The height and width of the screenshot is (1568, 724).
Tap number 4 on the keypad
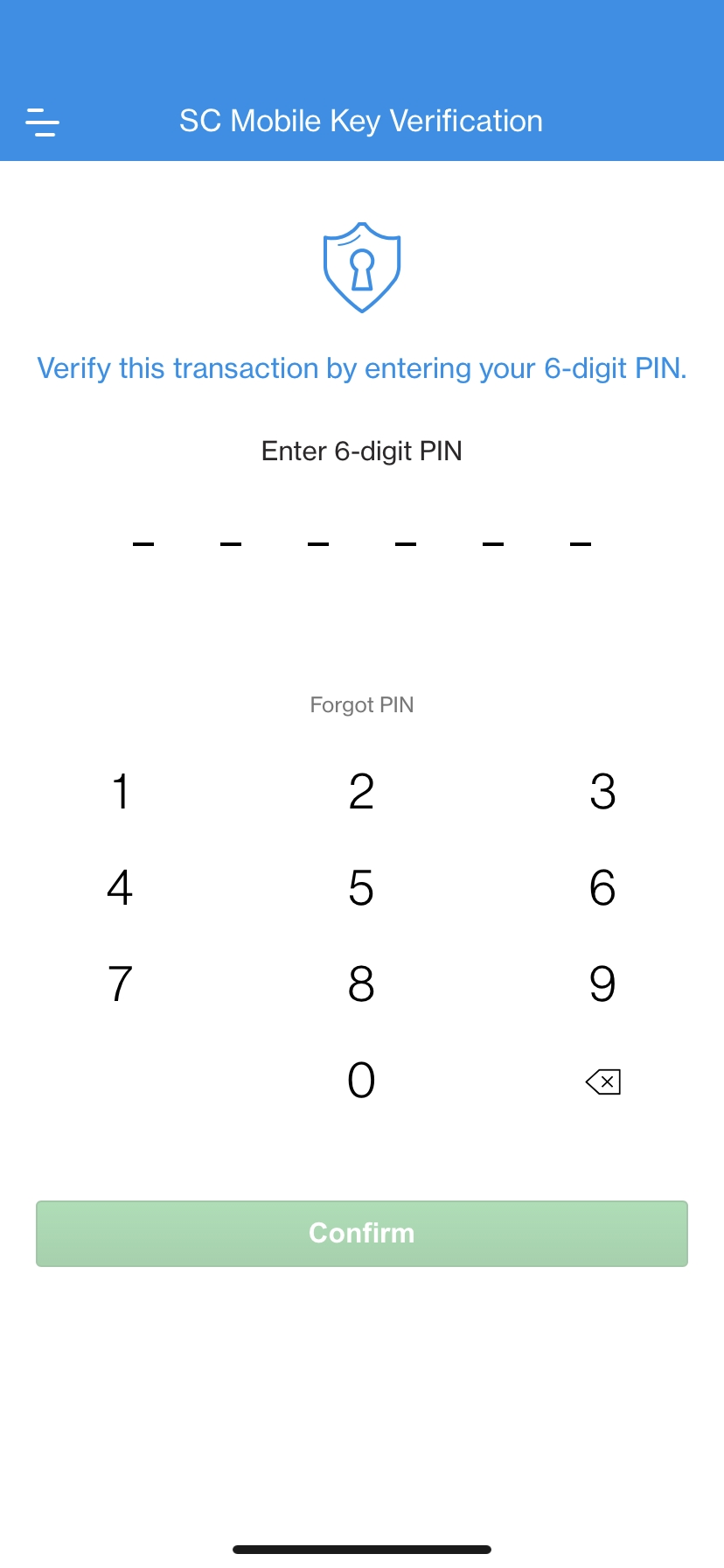(120, 888)
